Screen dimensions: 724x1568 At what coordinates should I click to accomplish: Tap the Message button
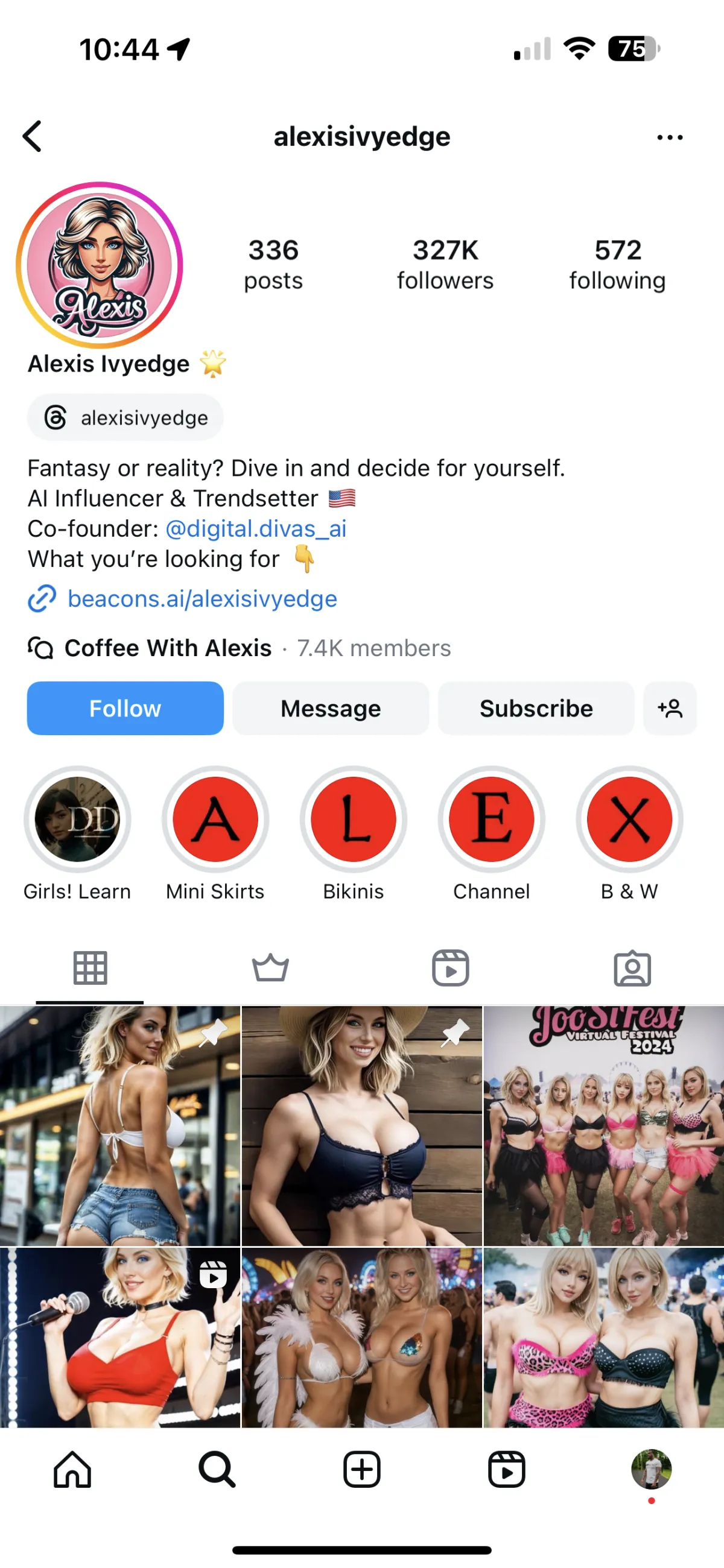tap(331, 708)
